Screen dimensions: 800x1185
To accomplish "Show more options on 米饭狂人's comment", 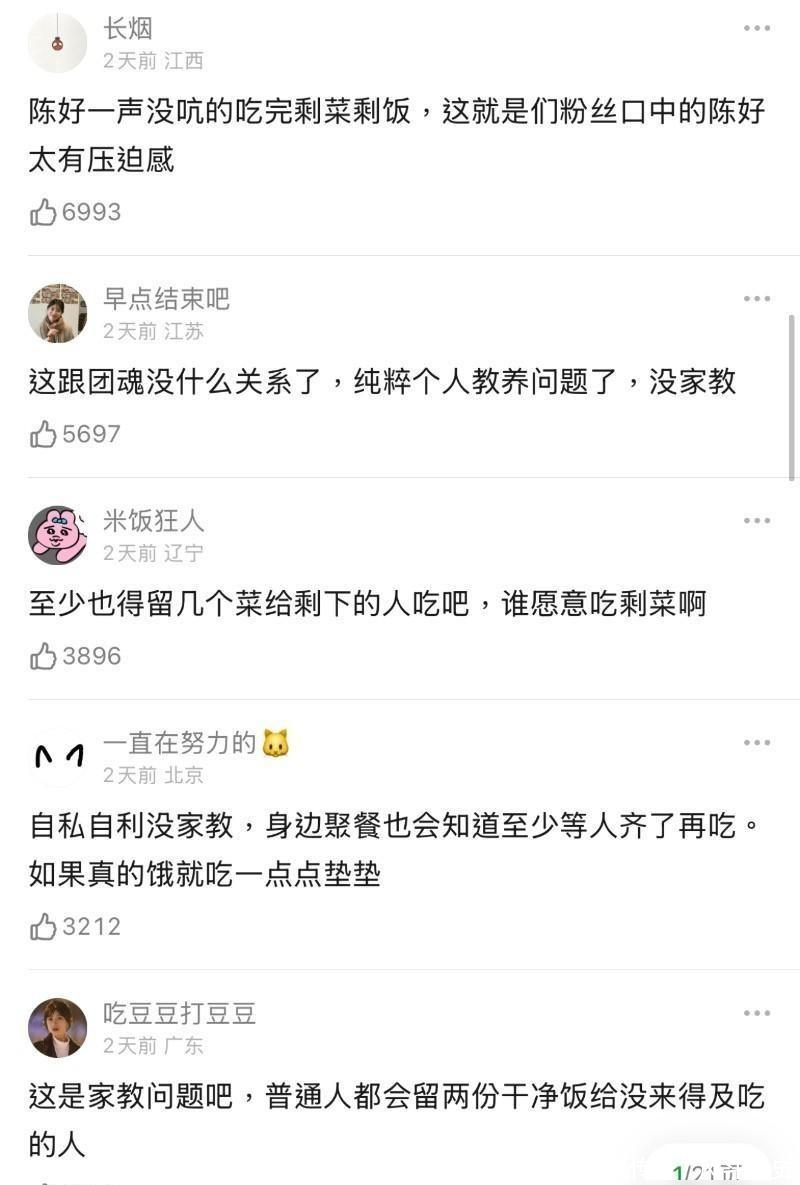I will pyautogui.click(x=757, y=521).
